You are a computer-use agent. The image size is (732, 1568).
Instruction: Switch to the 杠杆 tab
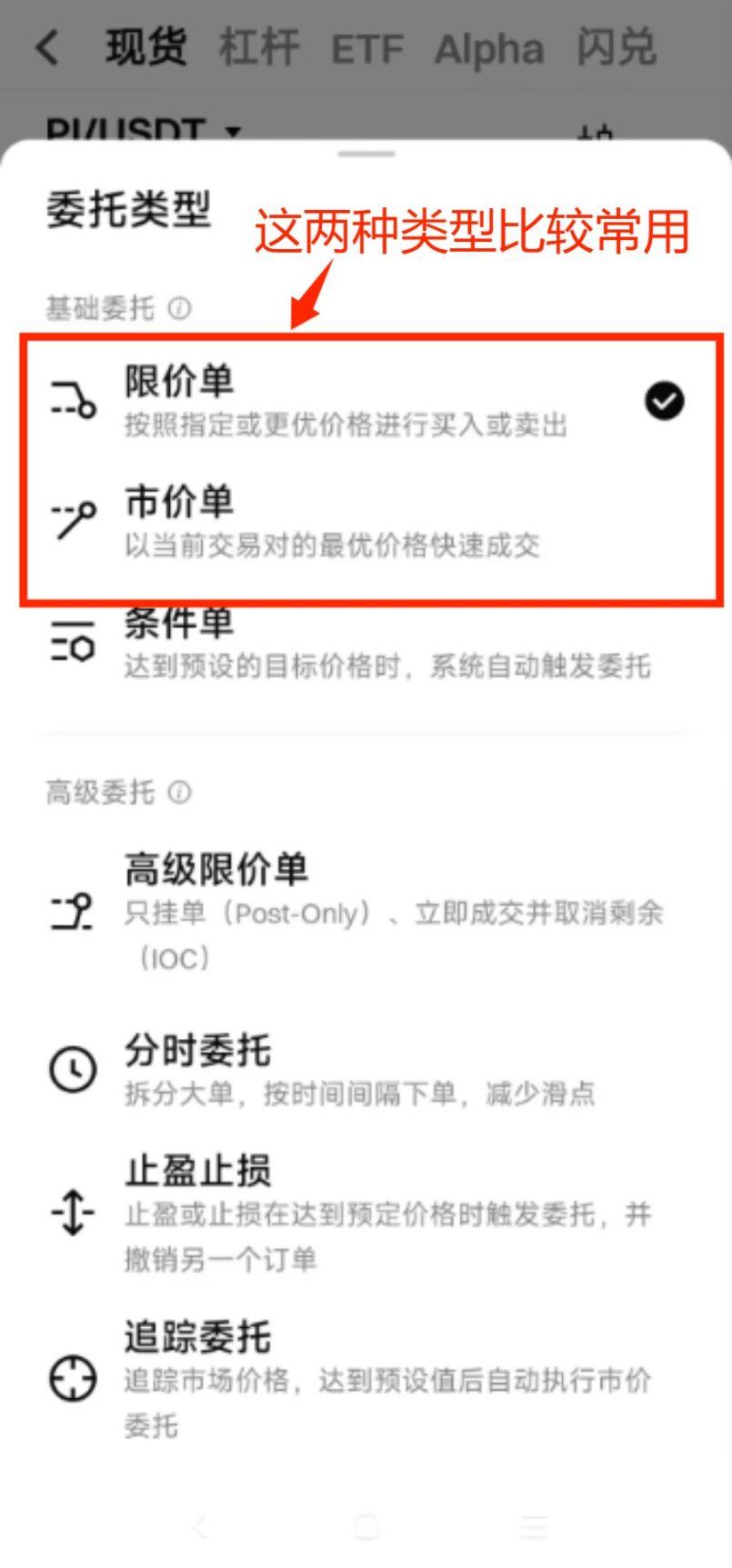click(258, 47)
